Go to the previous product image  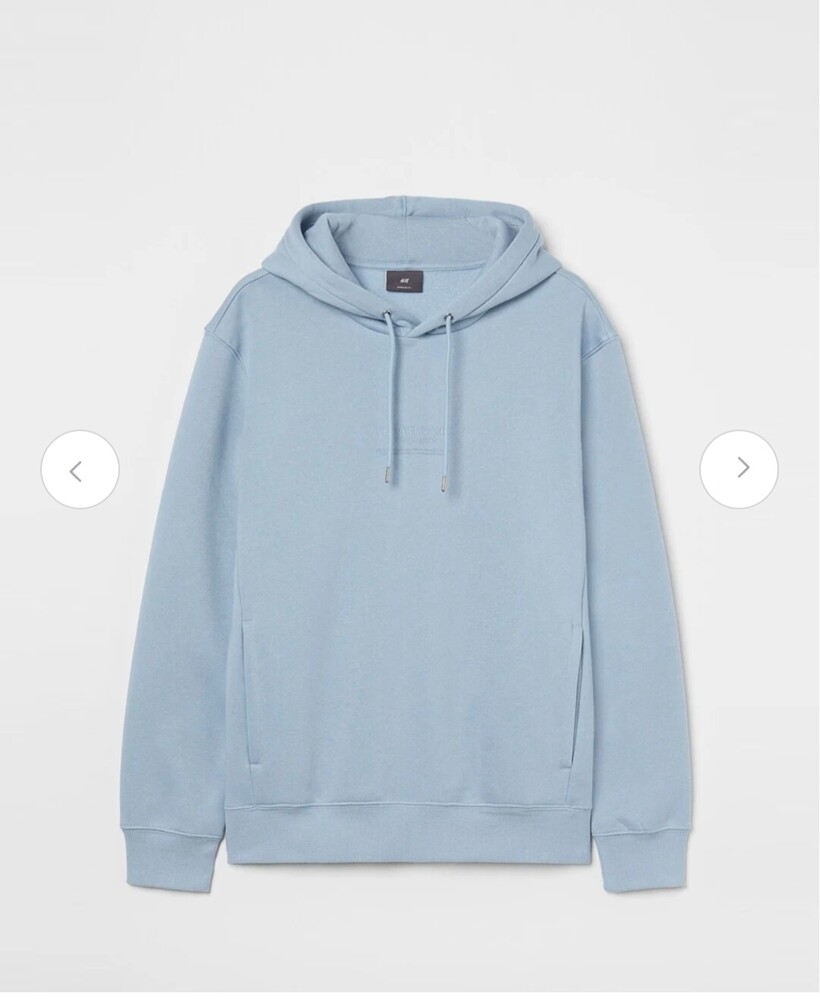coord(79,469)
